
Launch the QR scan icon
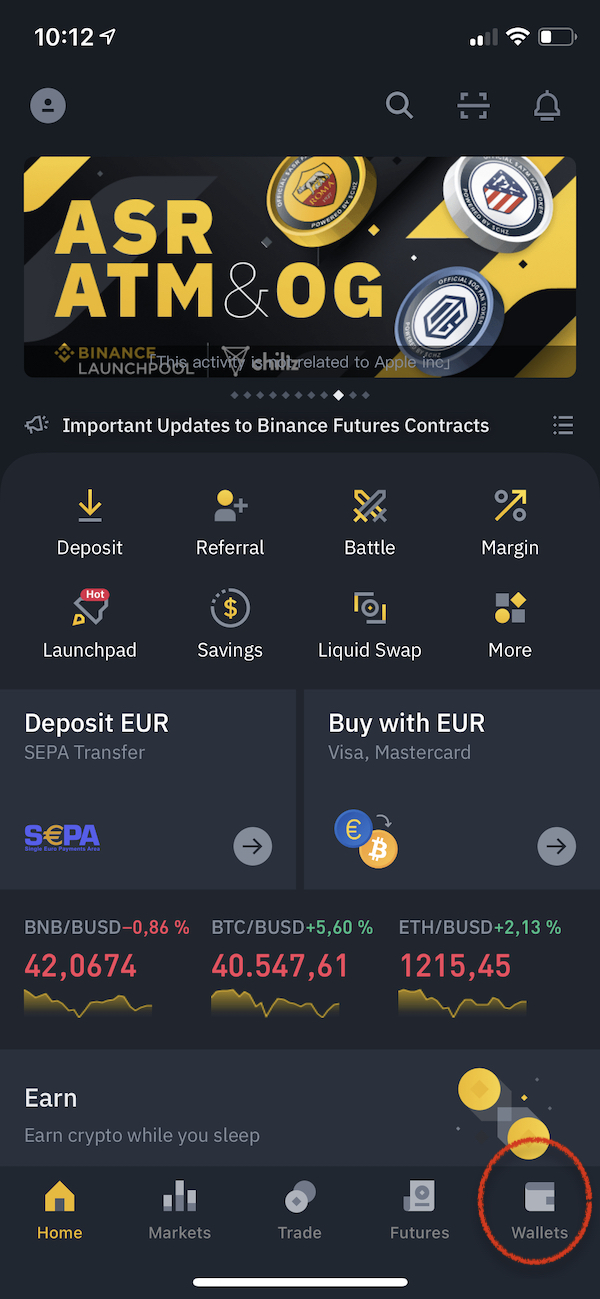click(473, 105)
